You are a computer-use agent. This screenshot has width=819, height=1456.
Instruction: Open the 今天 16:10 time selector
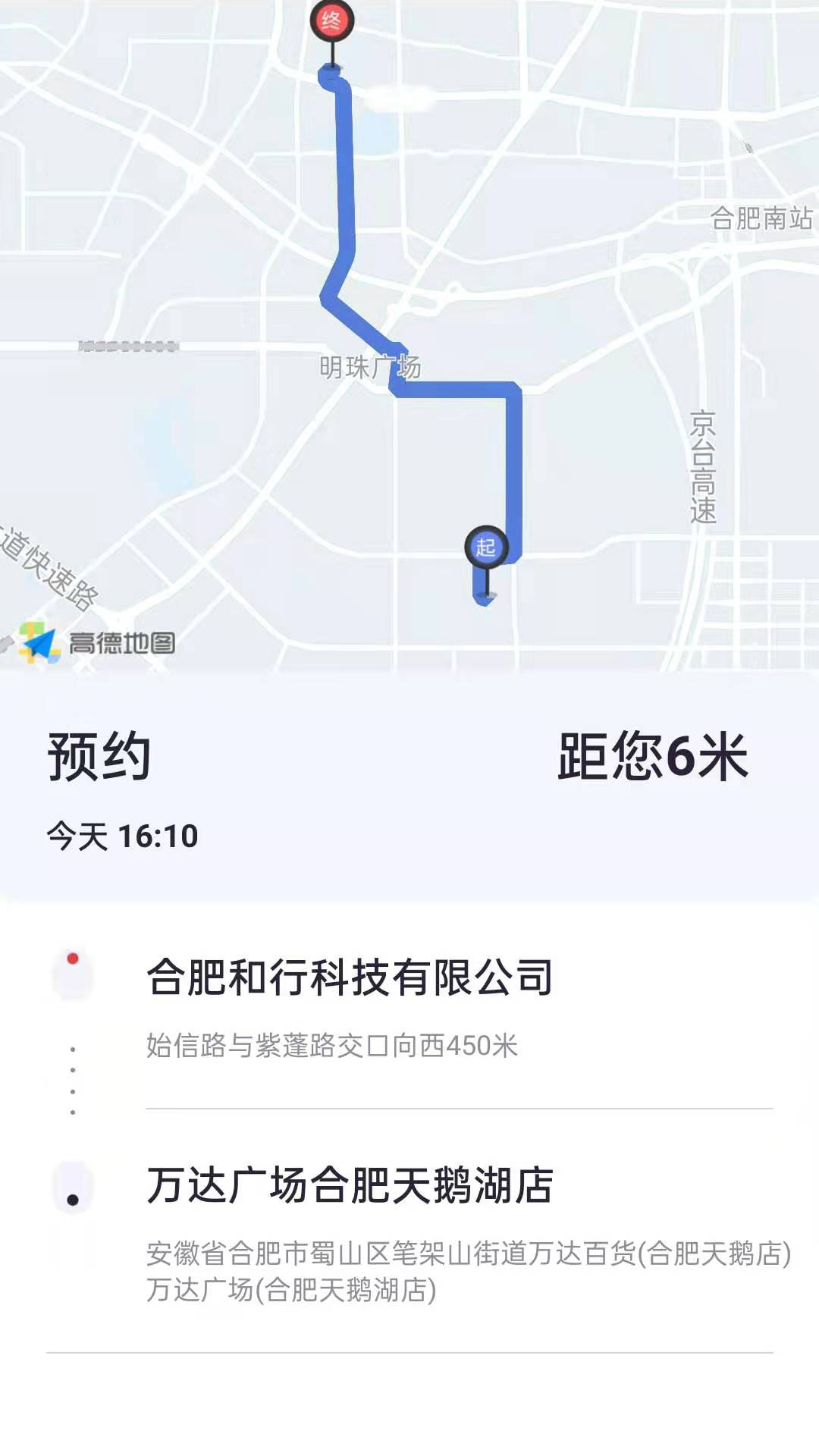(x=125, y=834)
